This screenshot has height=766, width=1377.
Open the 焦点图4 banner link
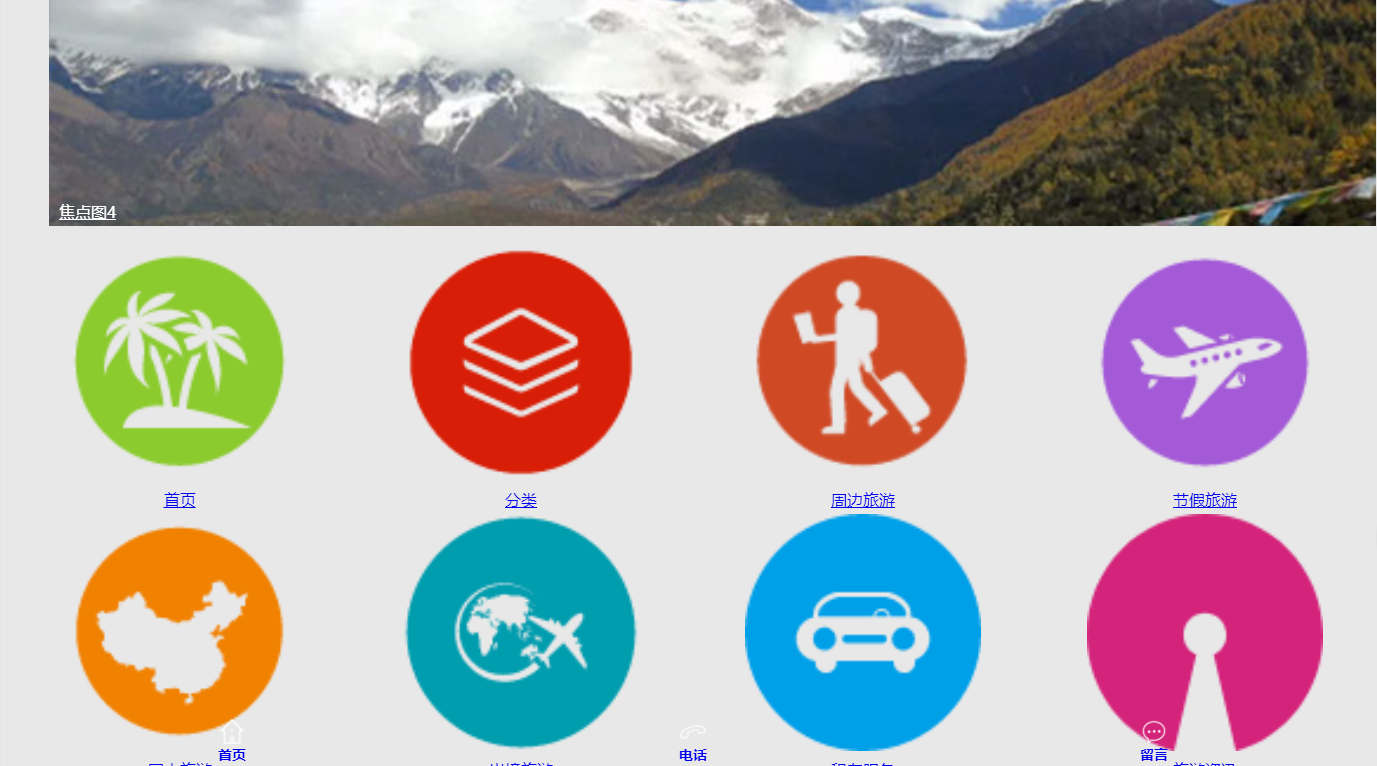(88, 212)
